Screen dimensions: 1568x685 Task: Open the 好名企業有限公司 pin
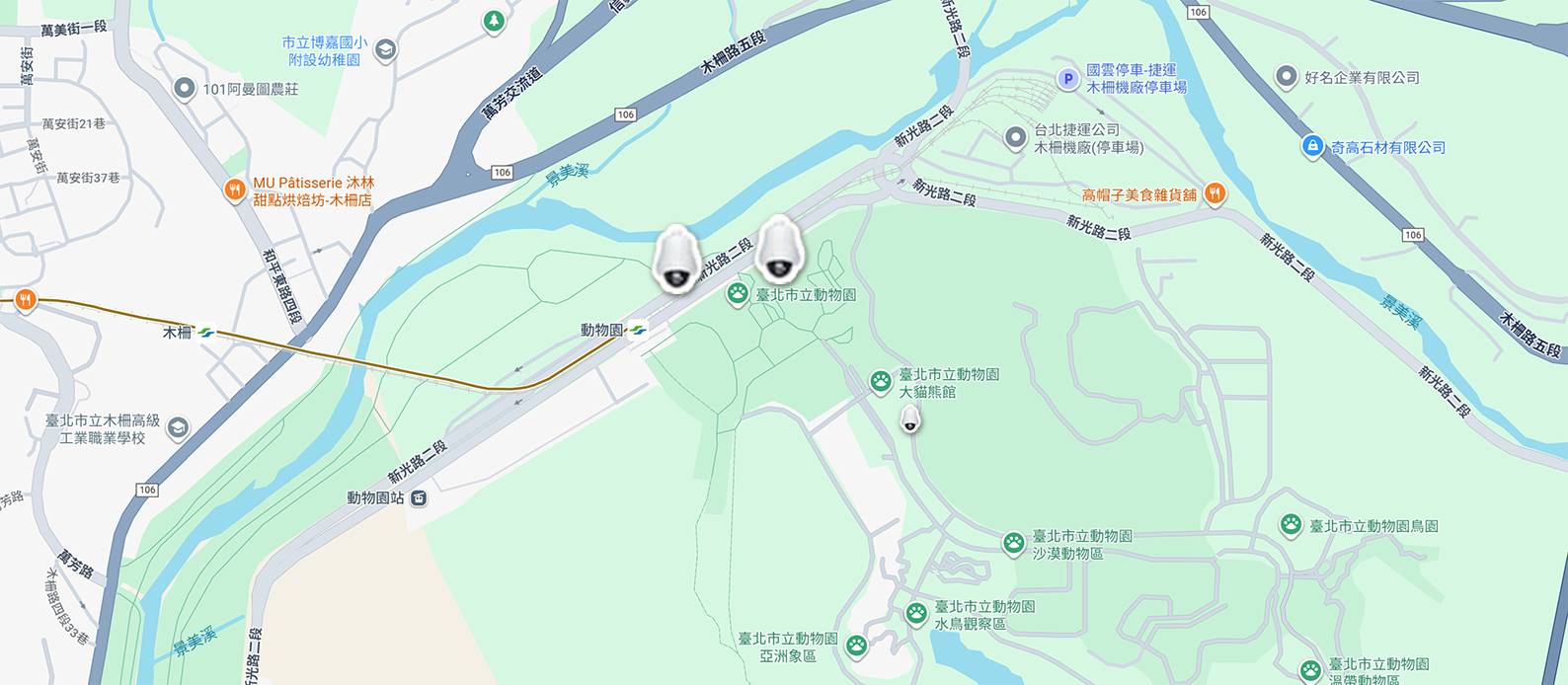[x=1286, y=76]
